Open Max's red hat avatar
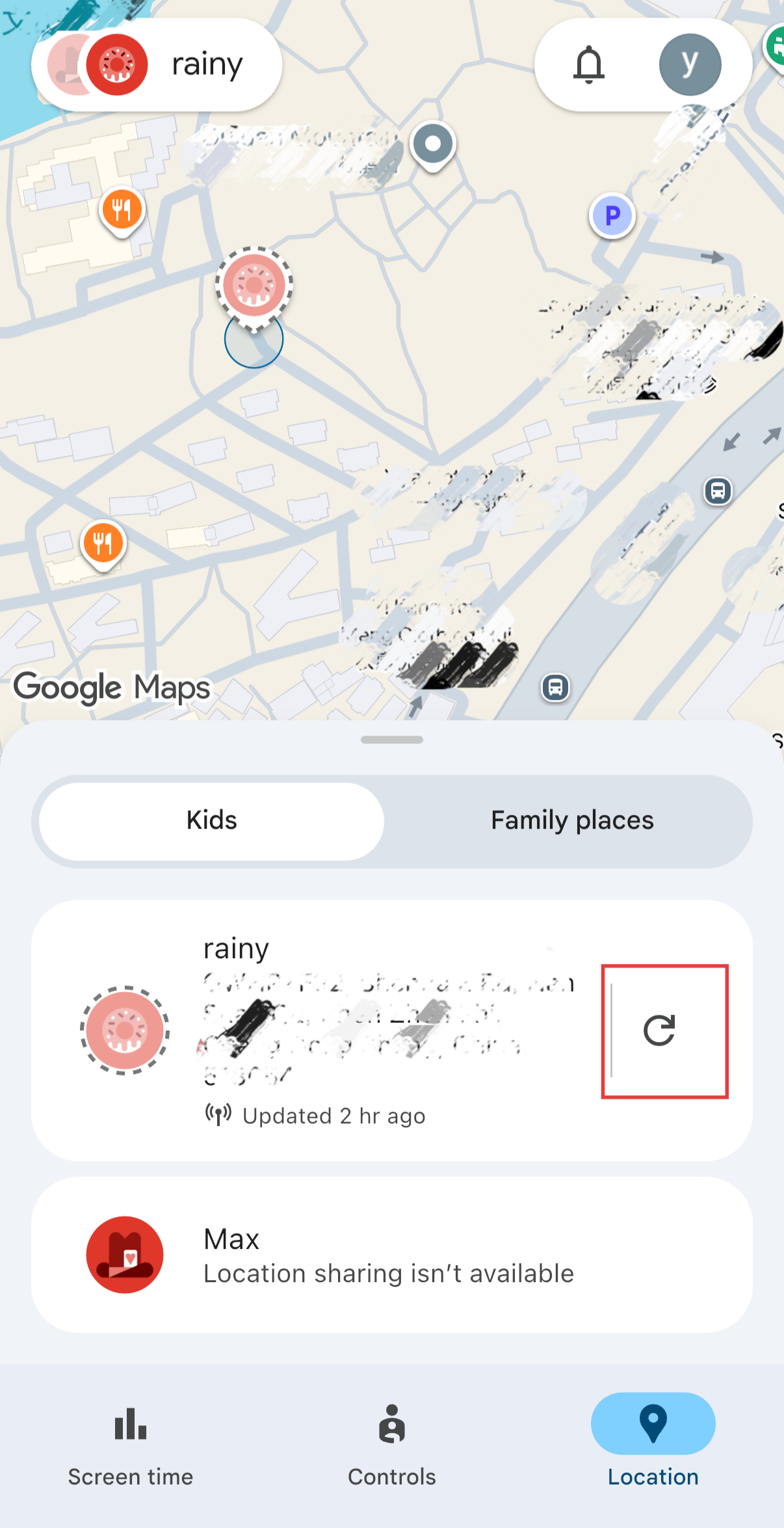 [124, 1254]
